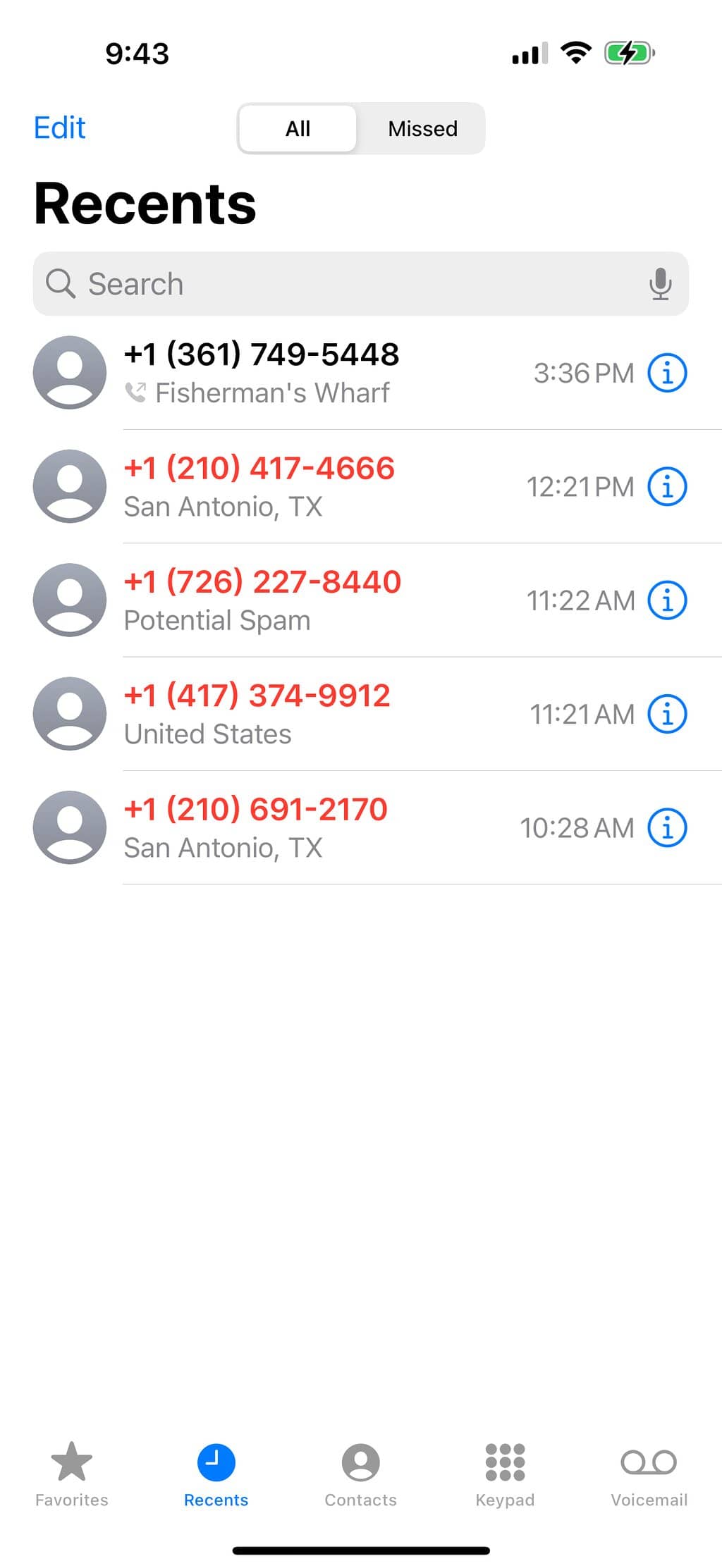
Task: Select the All calls segment
Action: click(298, 129)
